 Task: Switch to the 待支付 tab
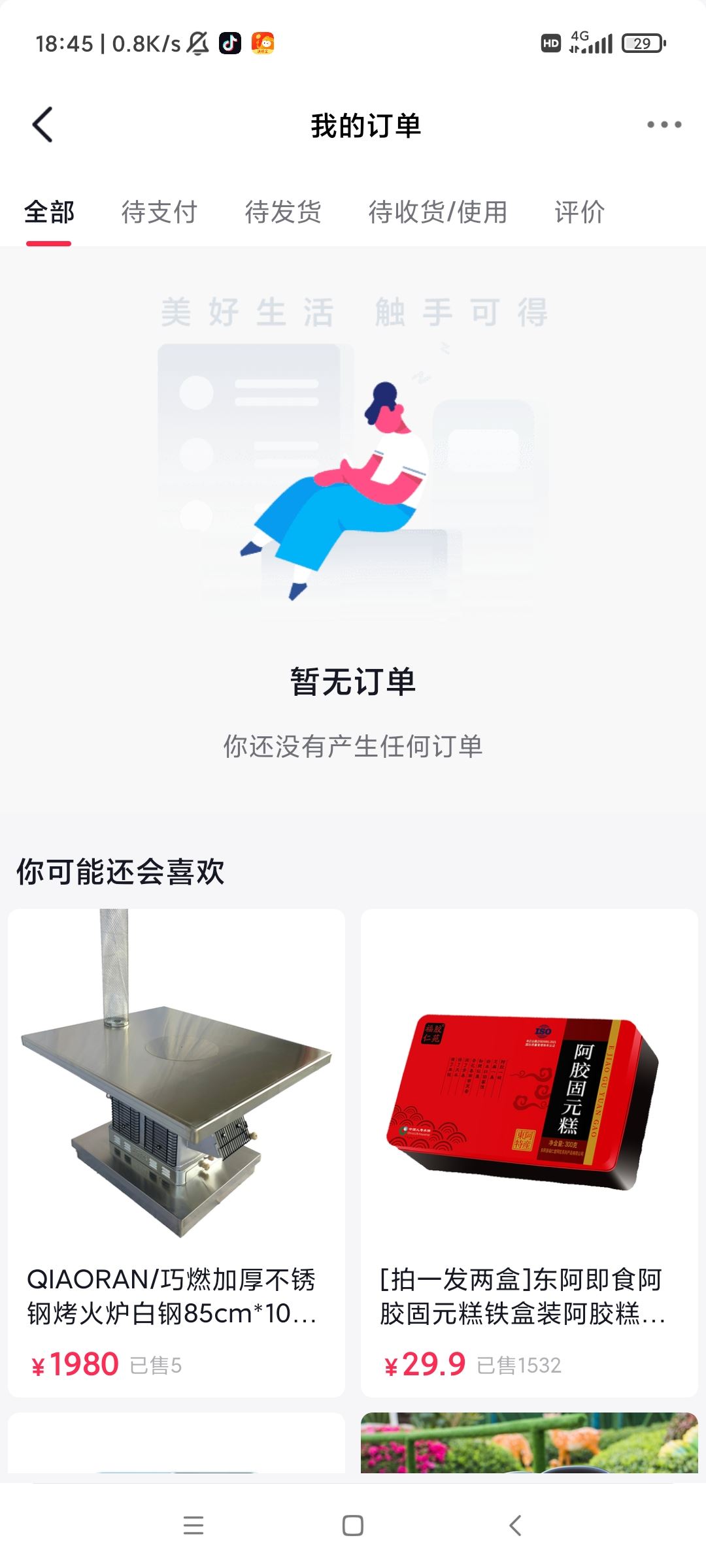(x=160, y=212)
